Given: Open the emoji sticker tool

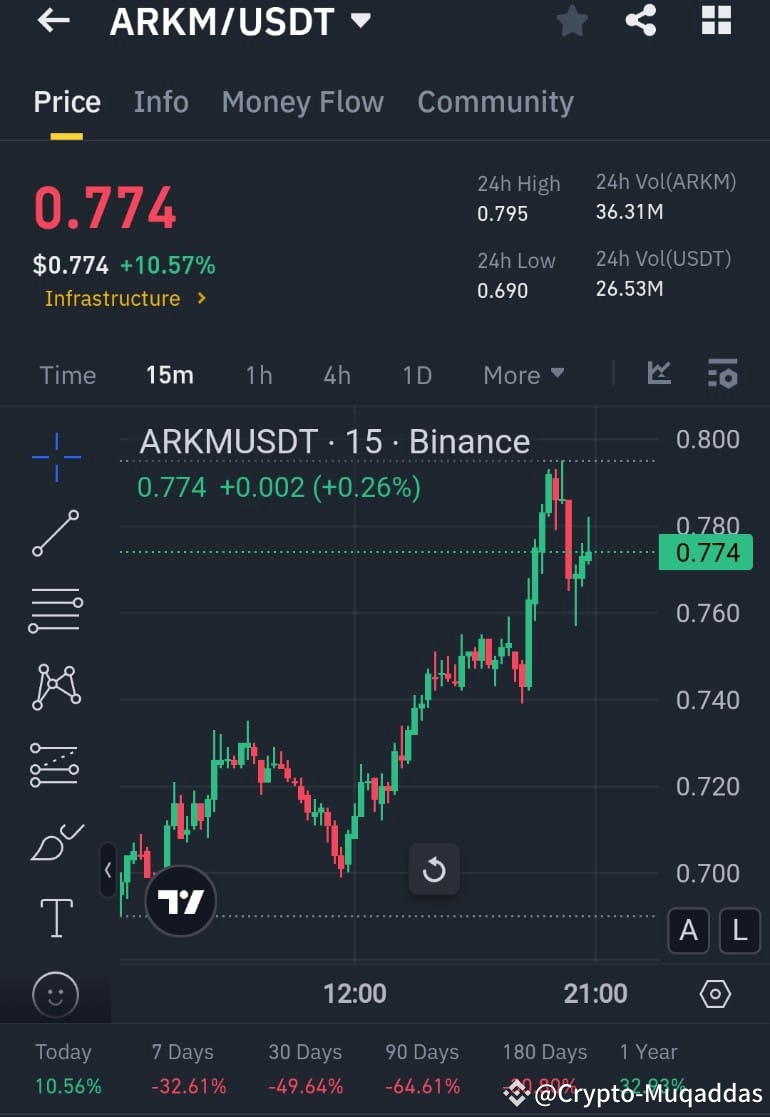Looking at the screenshot, I should click(x=55, y=994).
